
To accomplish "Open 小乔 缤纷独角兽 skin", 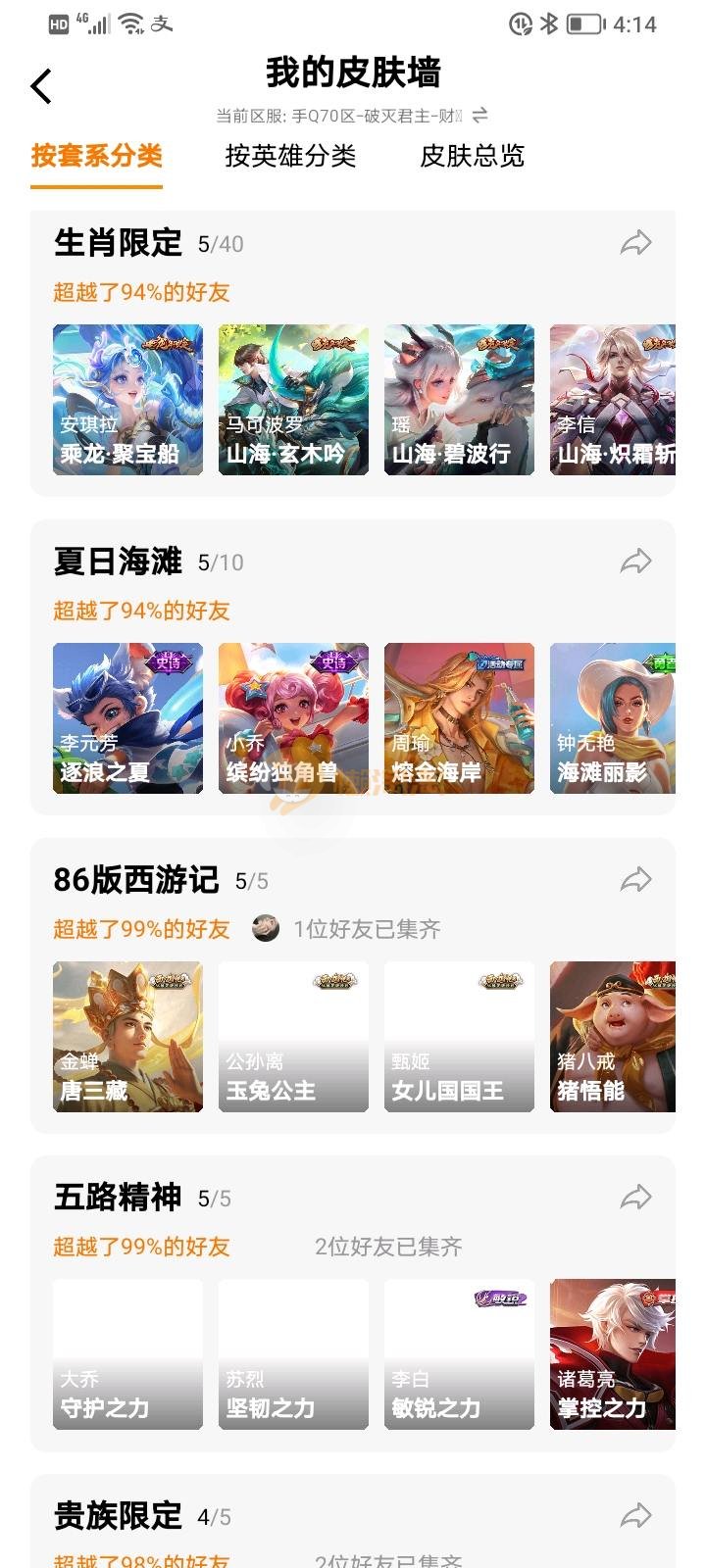I will [x=293, y=718].
